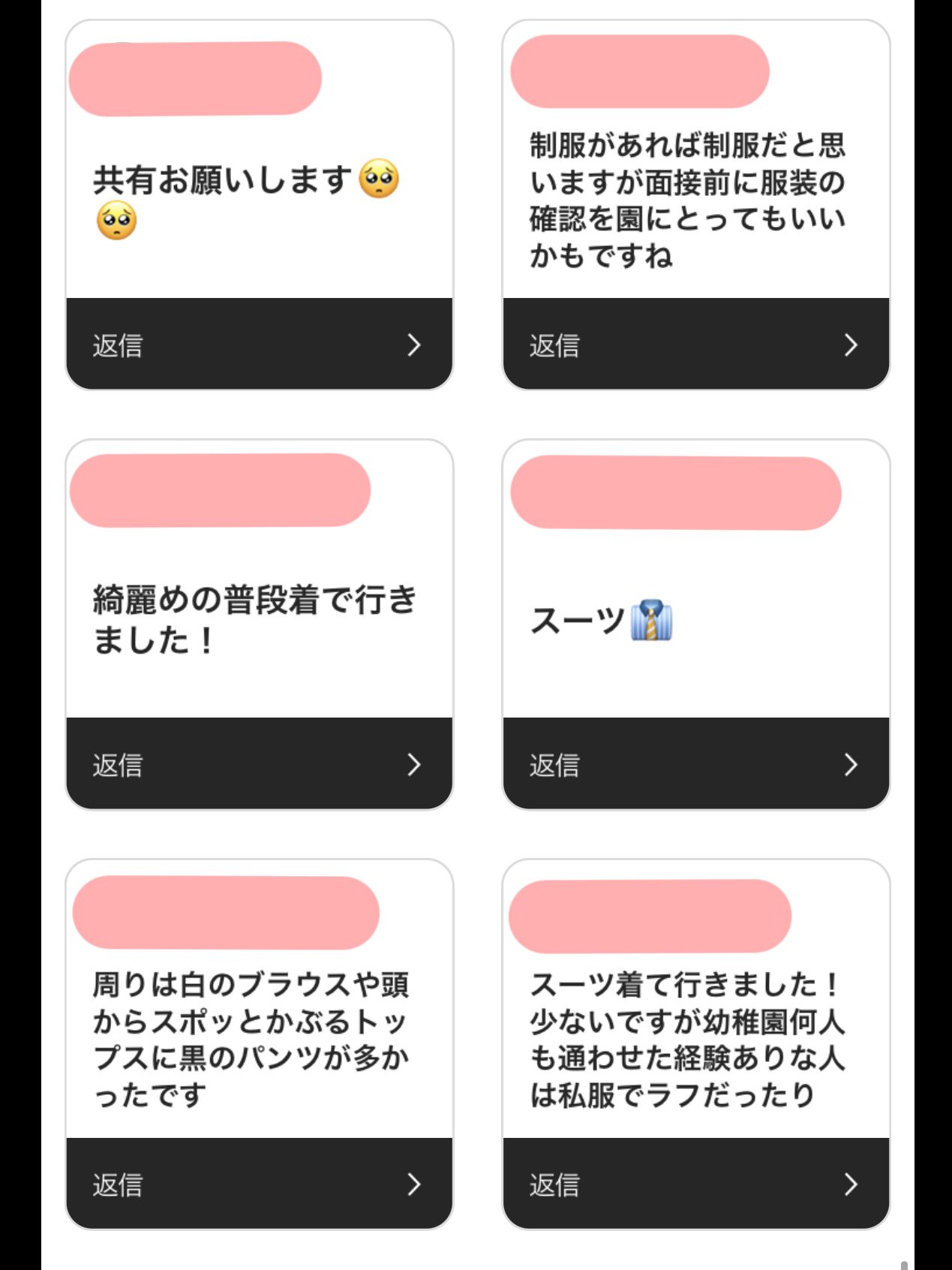The width and height of the screenshot is (952, 1270).
Task: Tap 返信 under the スーツ necktie answer
Action: tap(695, 764)
